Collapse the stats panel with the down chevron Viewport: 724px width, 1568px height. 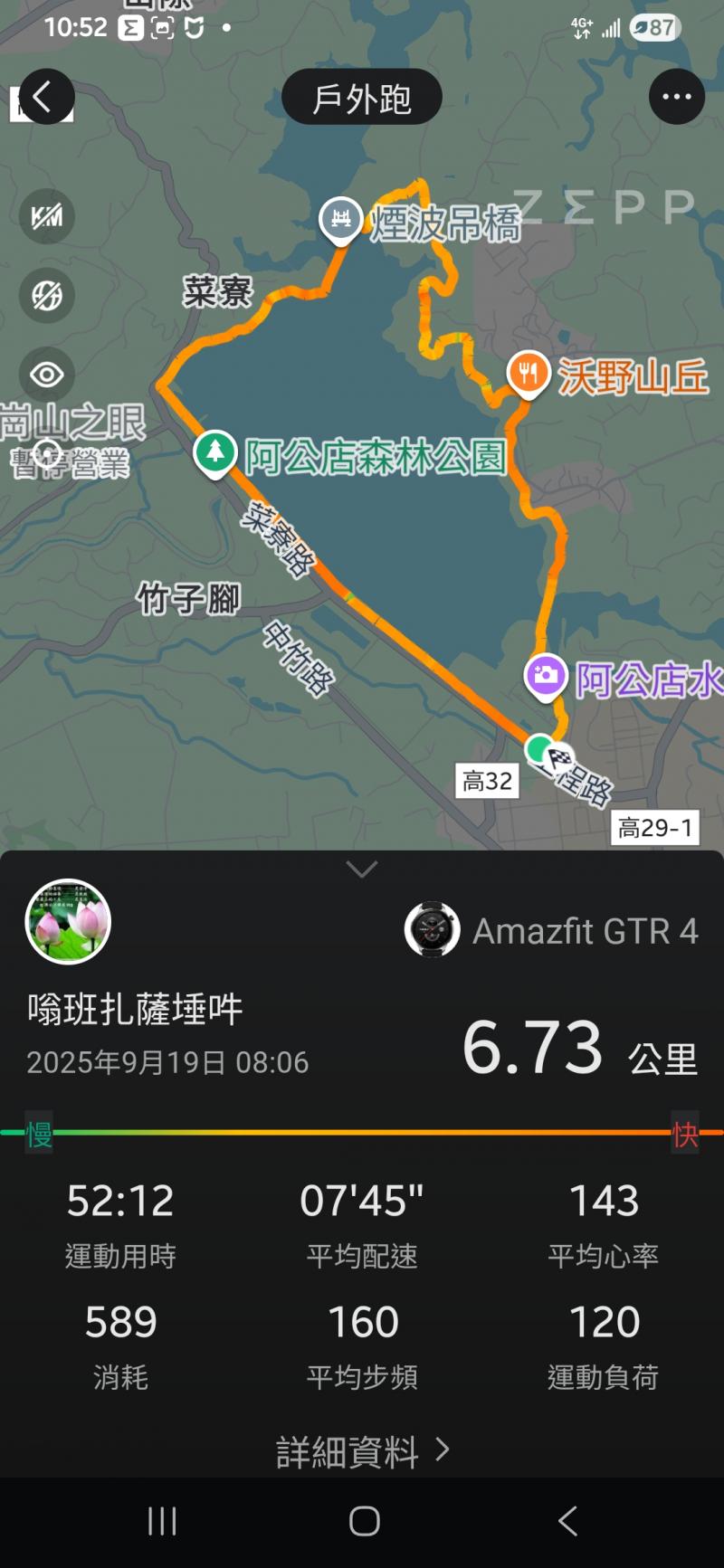[362, 870]
